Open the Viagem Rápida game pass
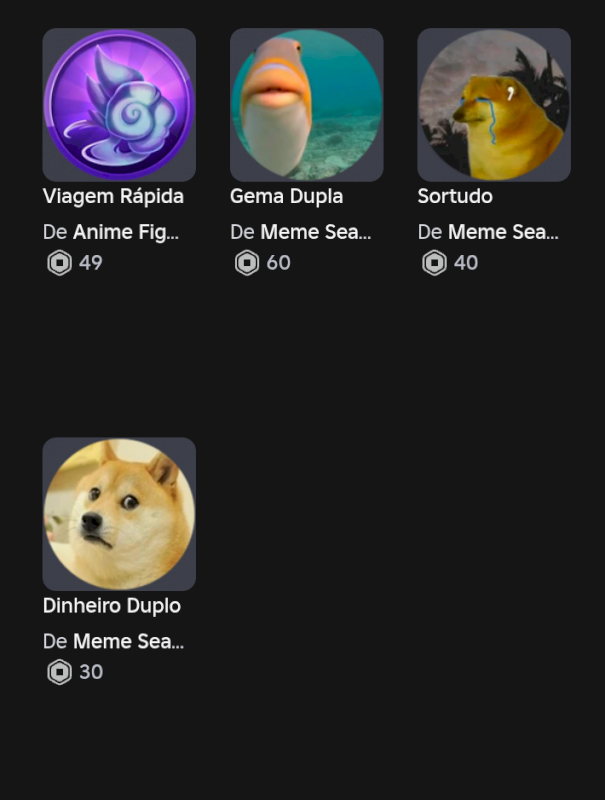Screen dimensions: 605x800 pyautogui.click(x=119, y=105)
